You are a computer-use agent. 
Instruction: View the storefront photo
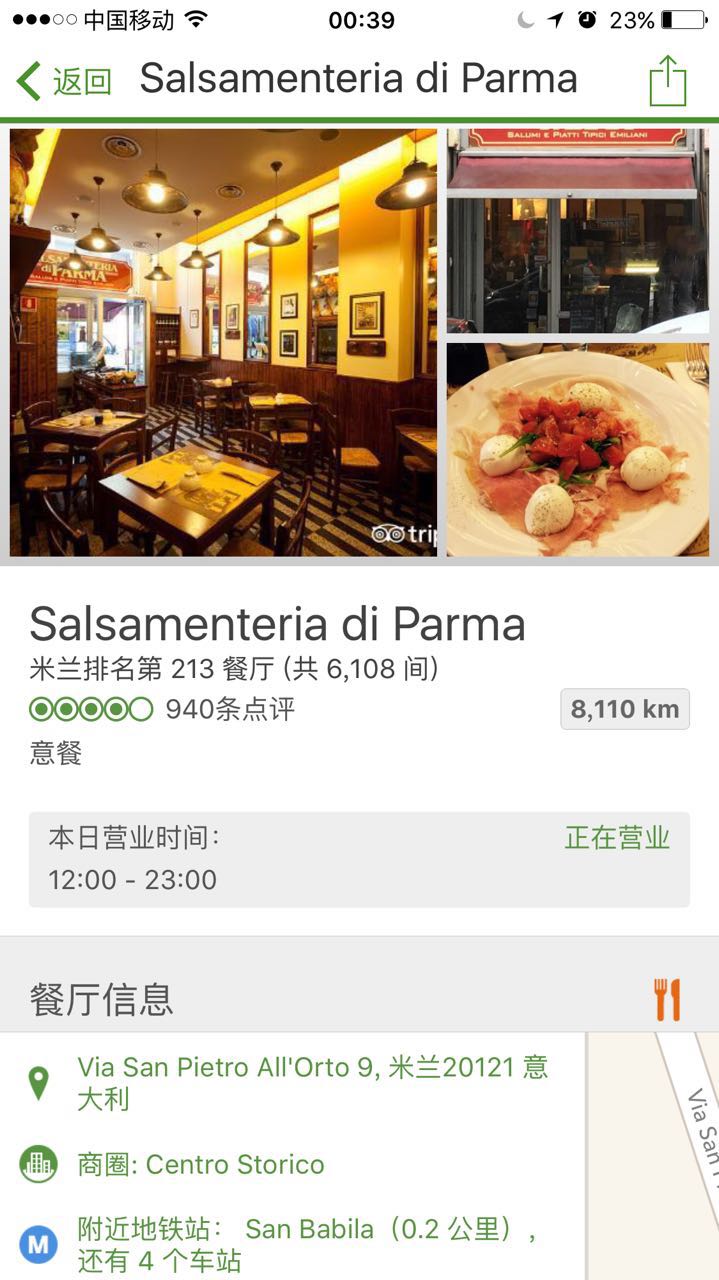577,231
